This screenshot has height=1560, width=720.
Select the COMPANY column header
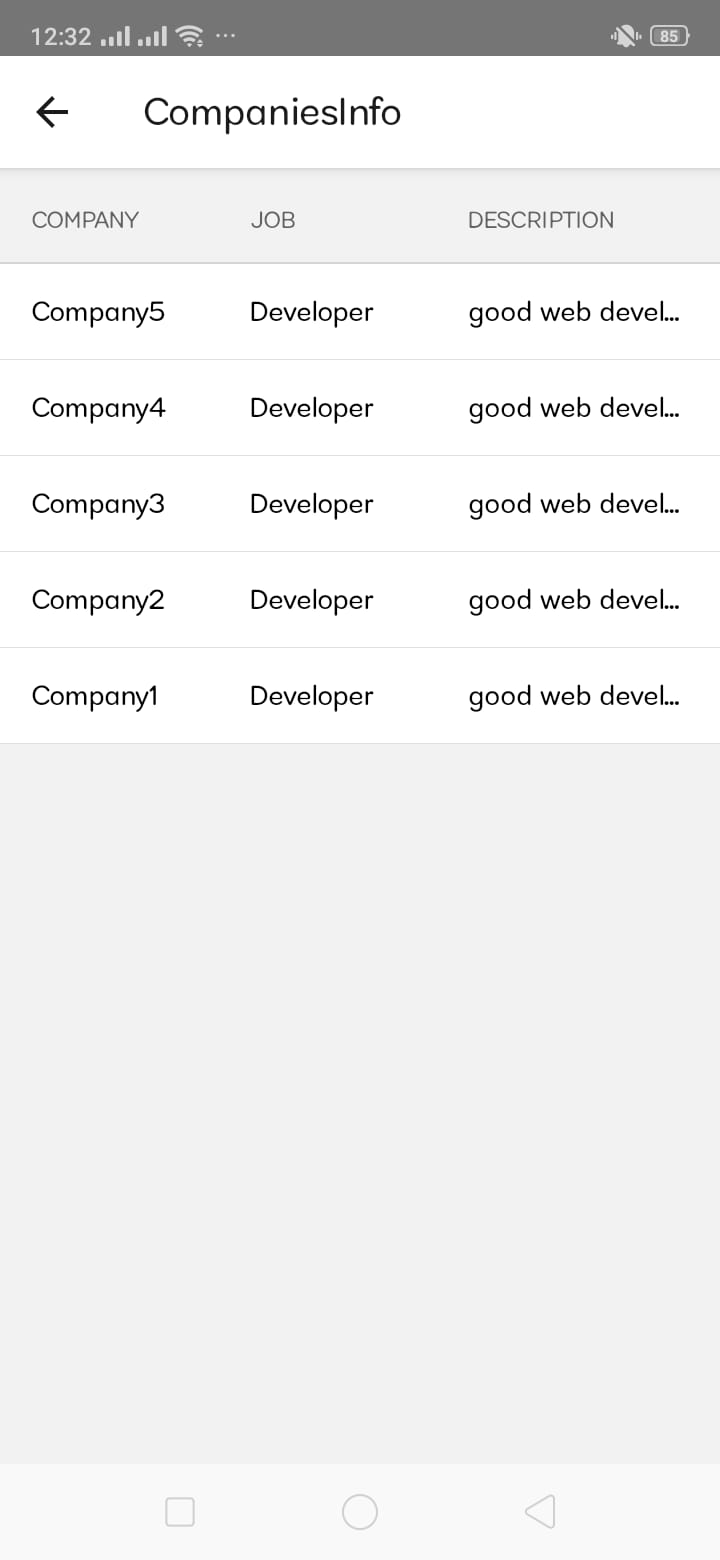point(85,219)
